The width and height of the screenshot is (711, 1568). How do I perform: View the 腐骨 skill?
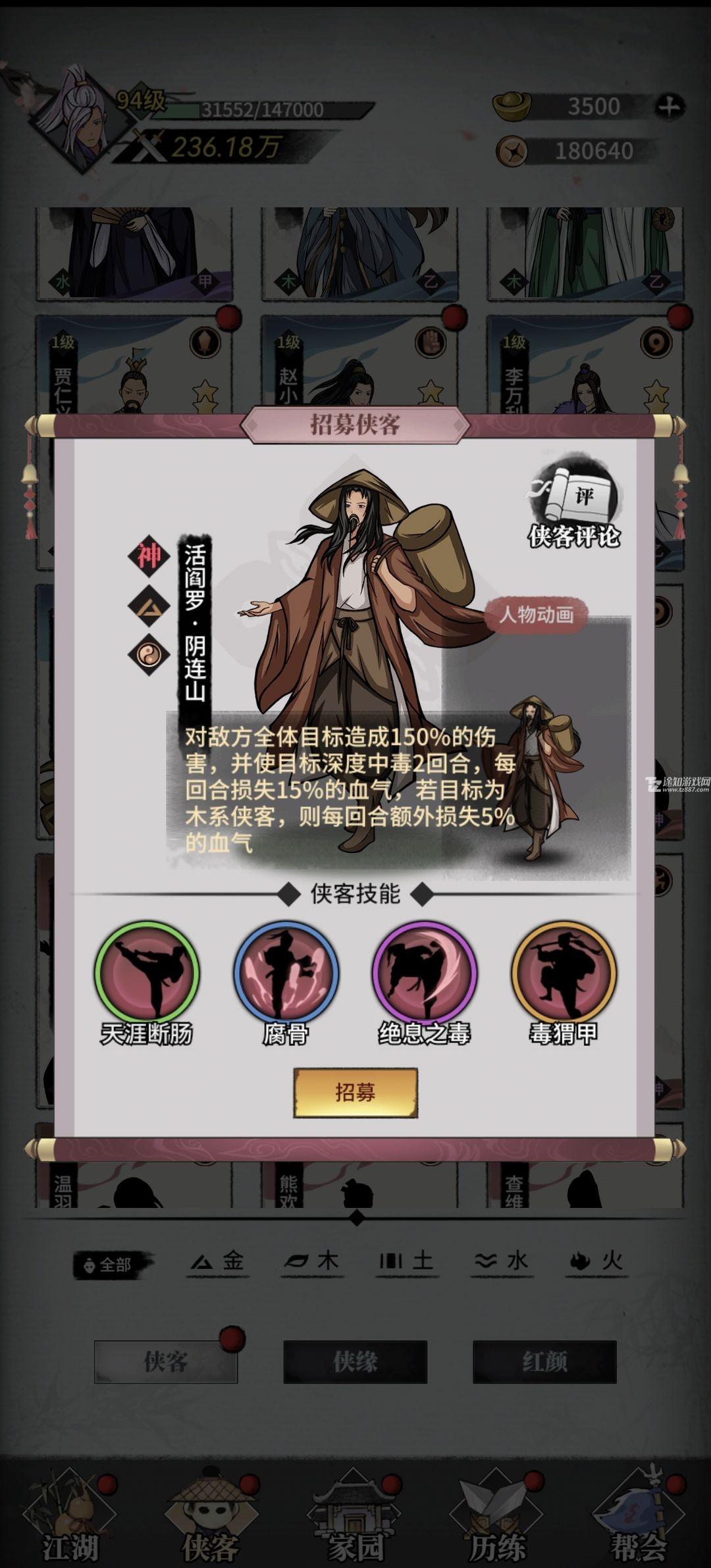(286, 974)
